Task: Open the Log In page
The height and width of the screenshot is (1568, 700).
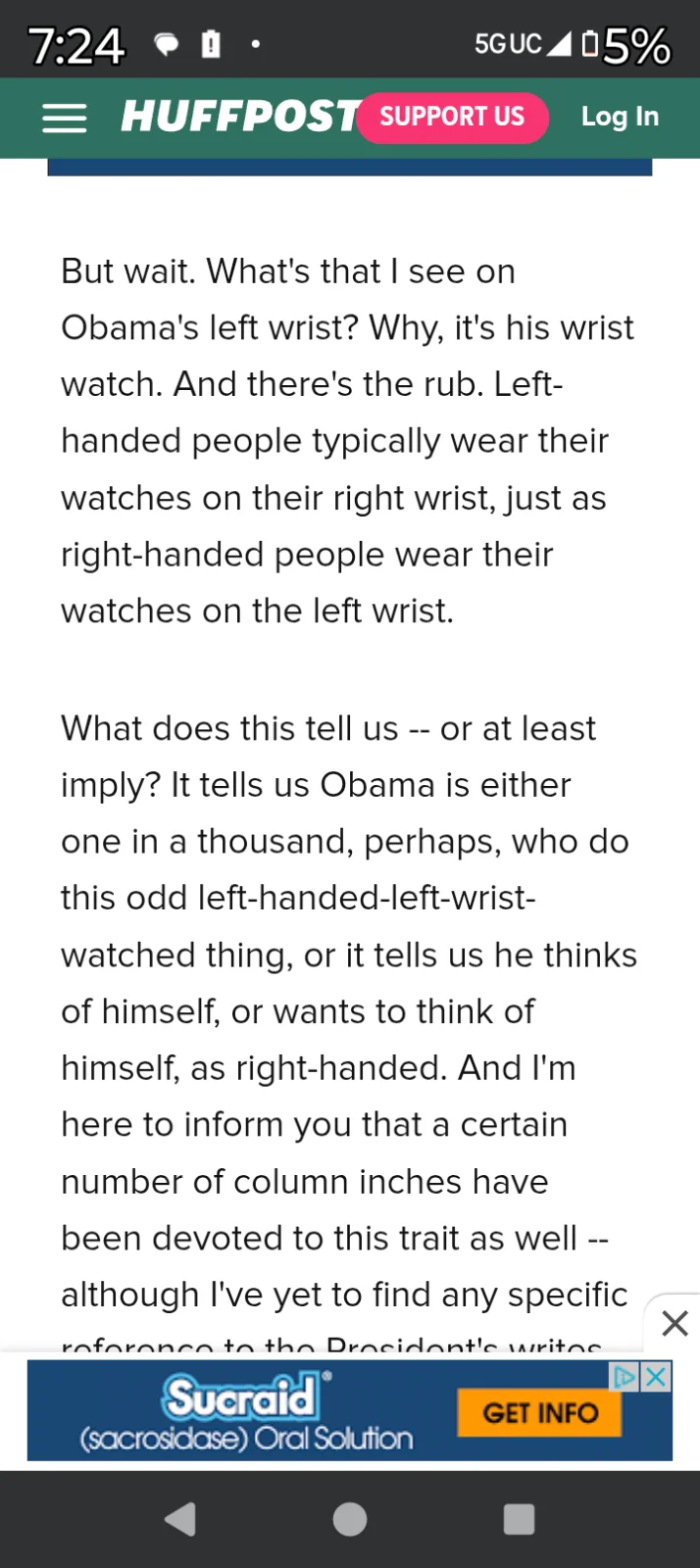Action: 620,117
